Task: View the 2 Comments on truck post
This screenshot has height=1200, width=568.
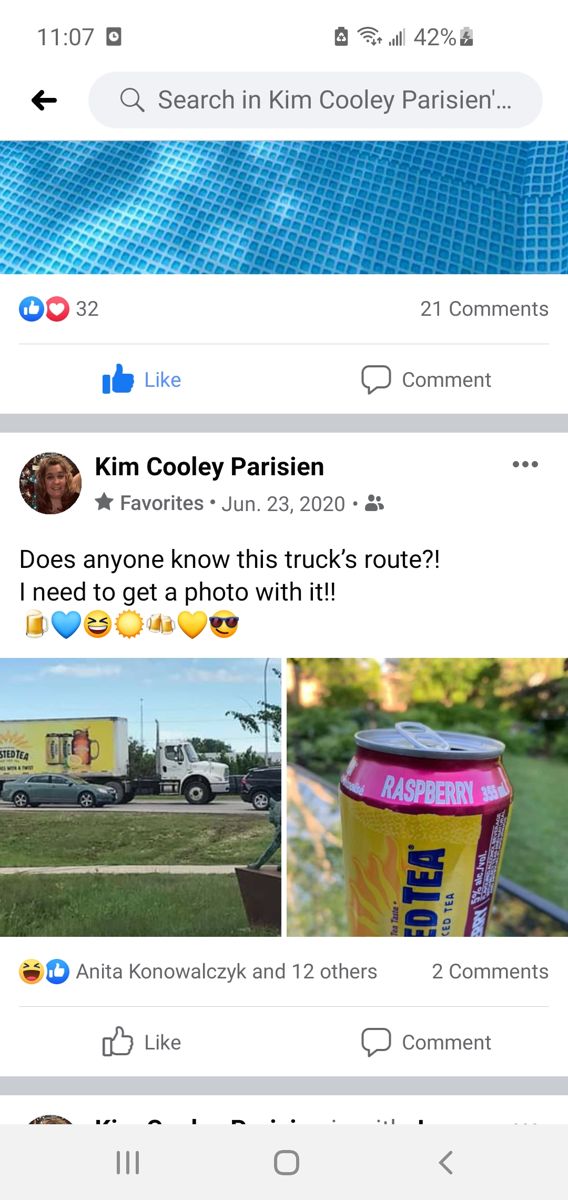Action: pos(490,971)
